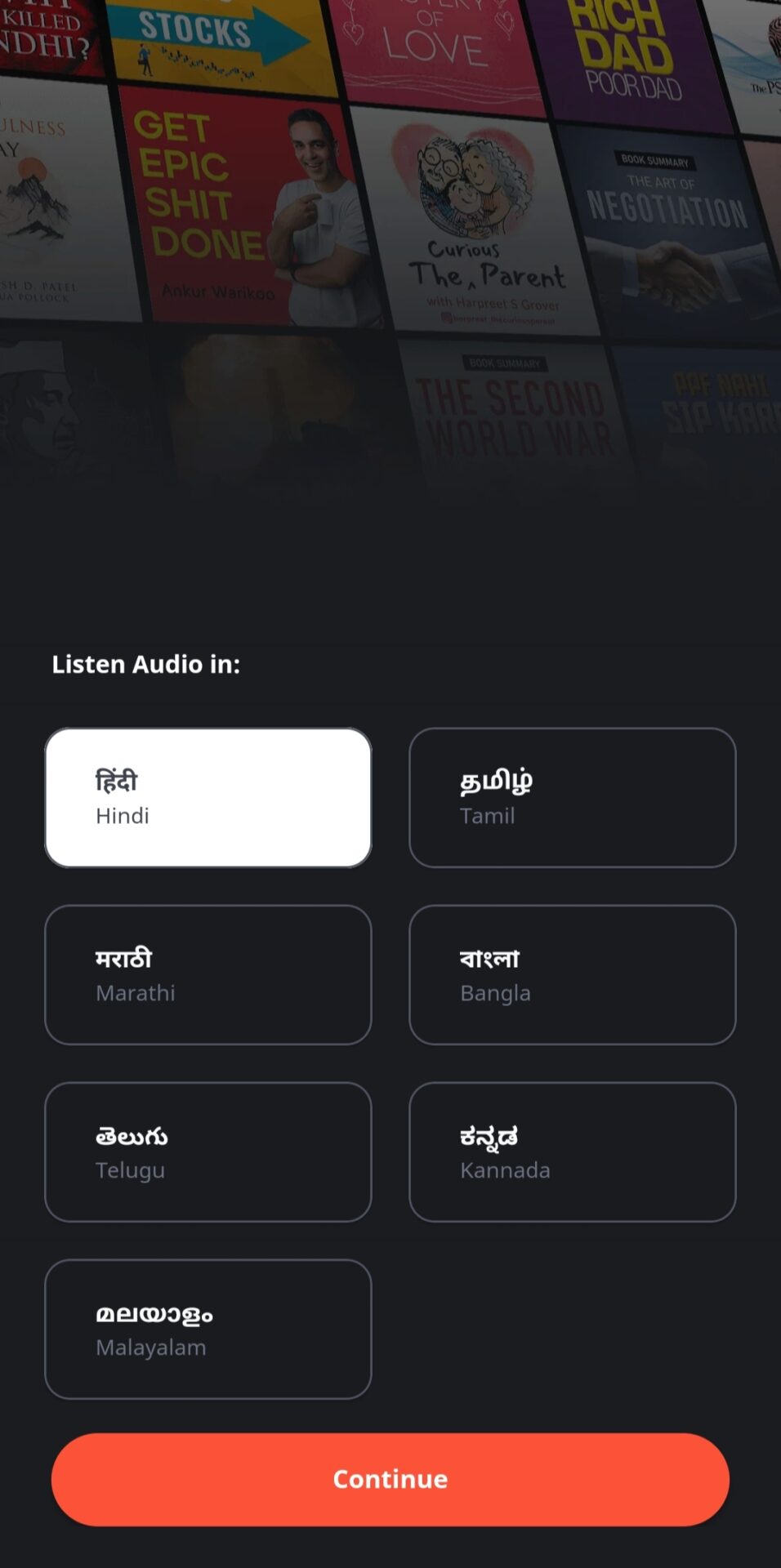The height and width of the screenshot is (1568, 781).
Task: Choose Kannada as the audio language
Action: pyautogui.click(x=572, y=1151)
